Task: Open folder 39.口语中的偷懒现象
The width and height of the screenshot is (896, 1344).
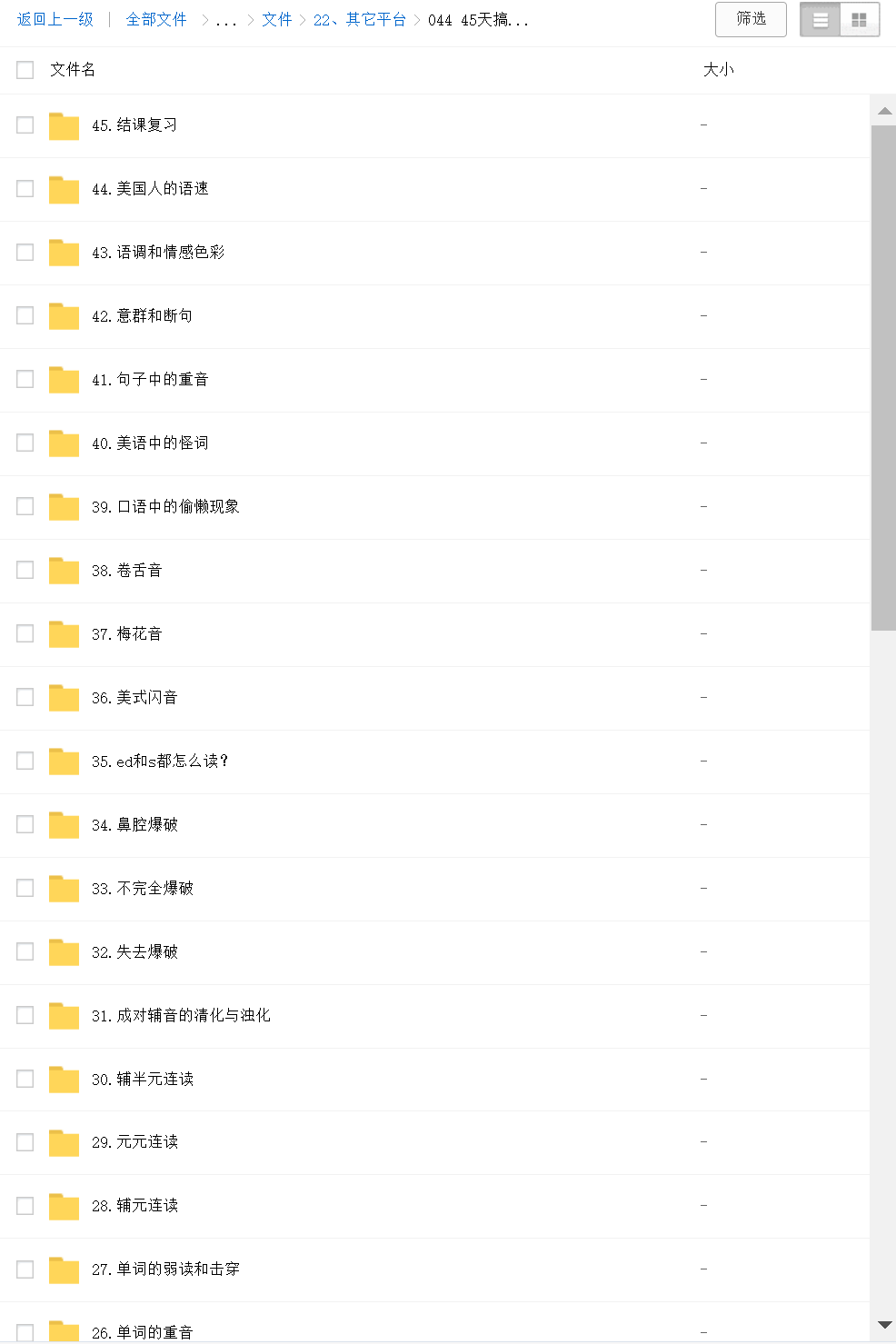Action: [165, 507]
